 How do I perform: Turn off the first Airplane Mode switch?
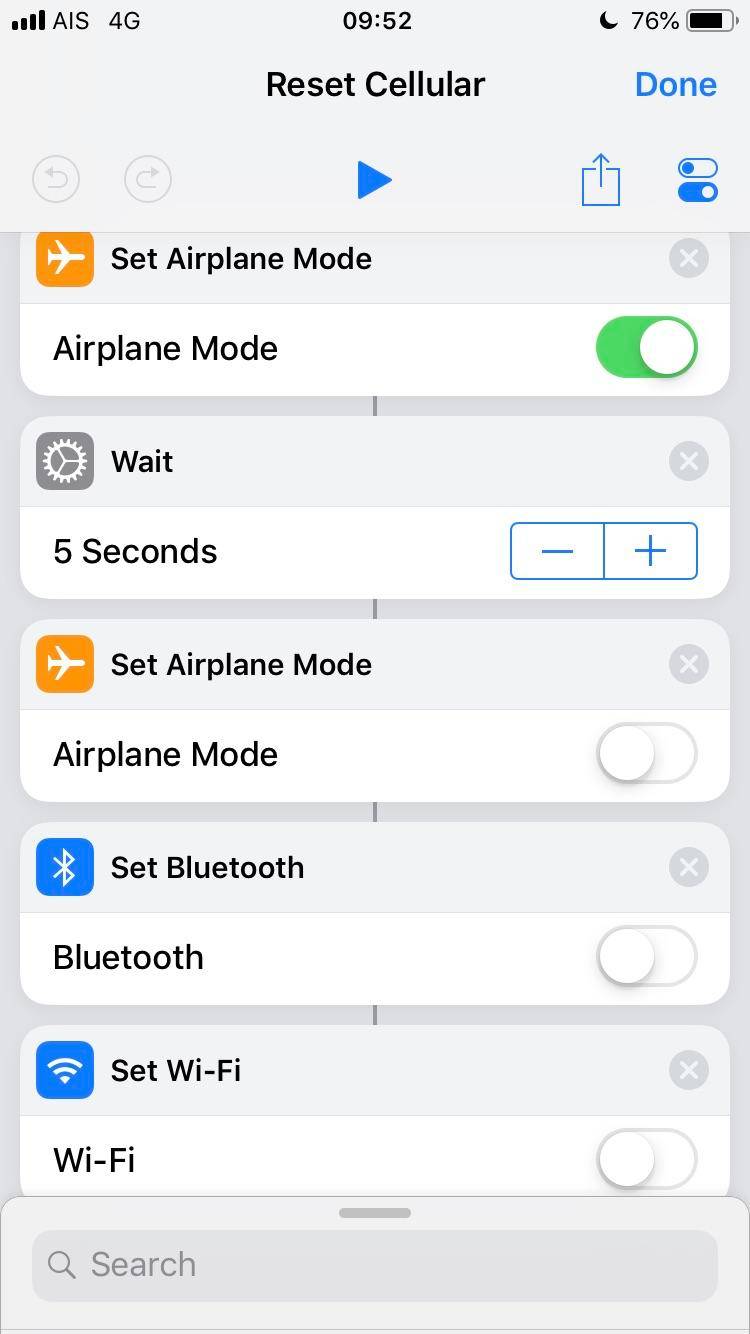click(646, 348)
